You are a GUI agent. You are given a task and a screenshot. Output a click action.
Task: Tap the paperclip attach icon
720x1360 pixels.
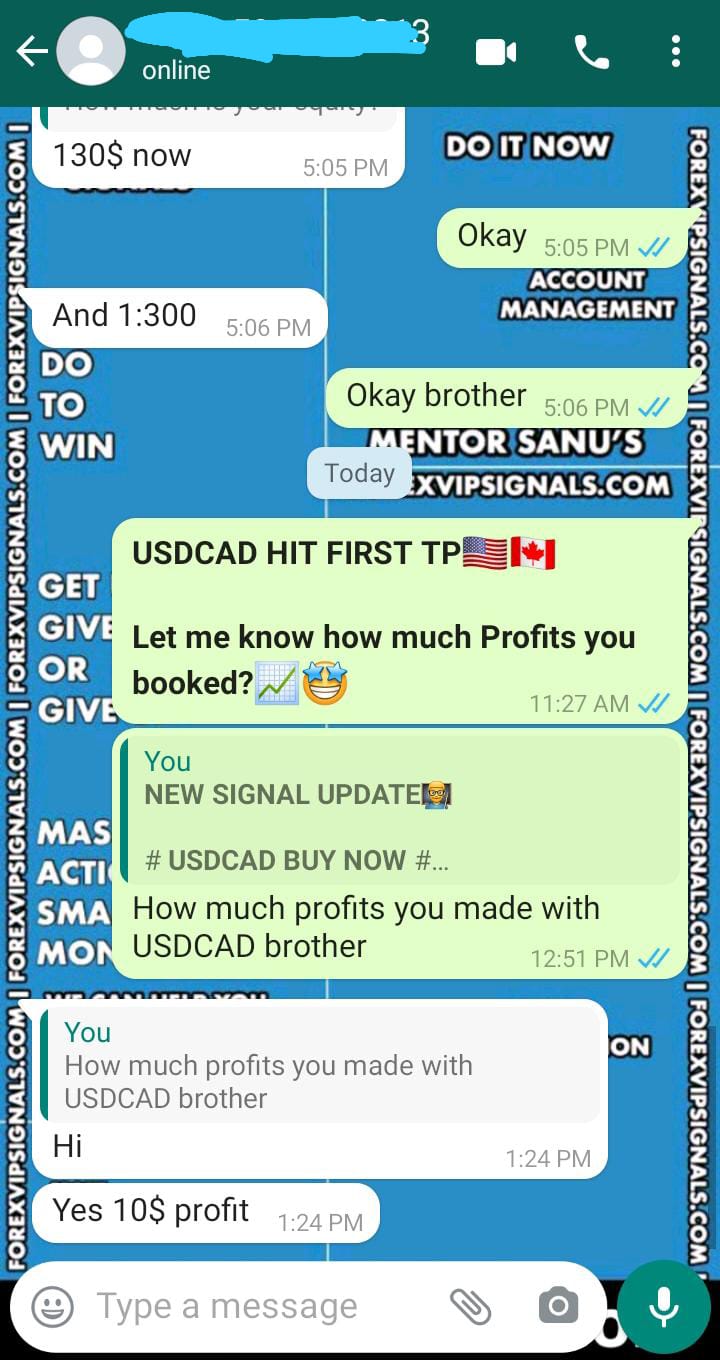coord(470,1306)
